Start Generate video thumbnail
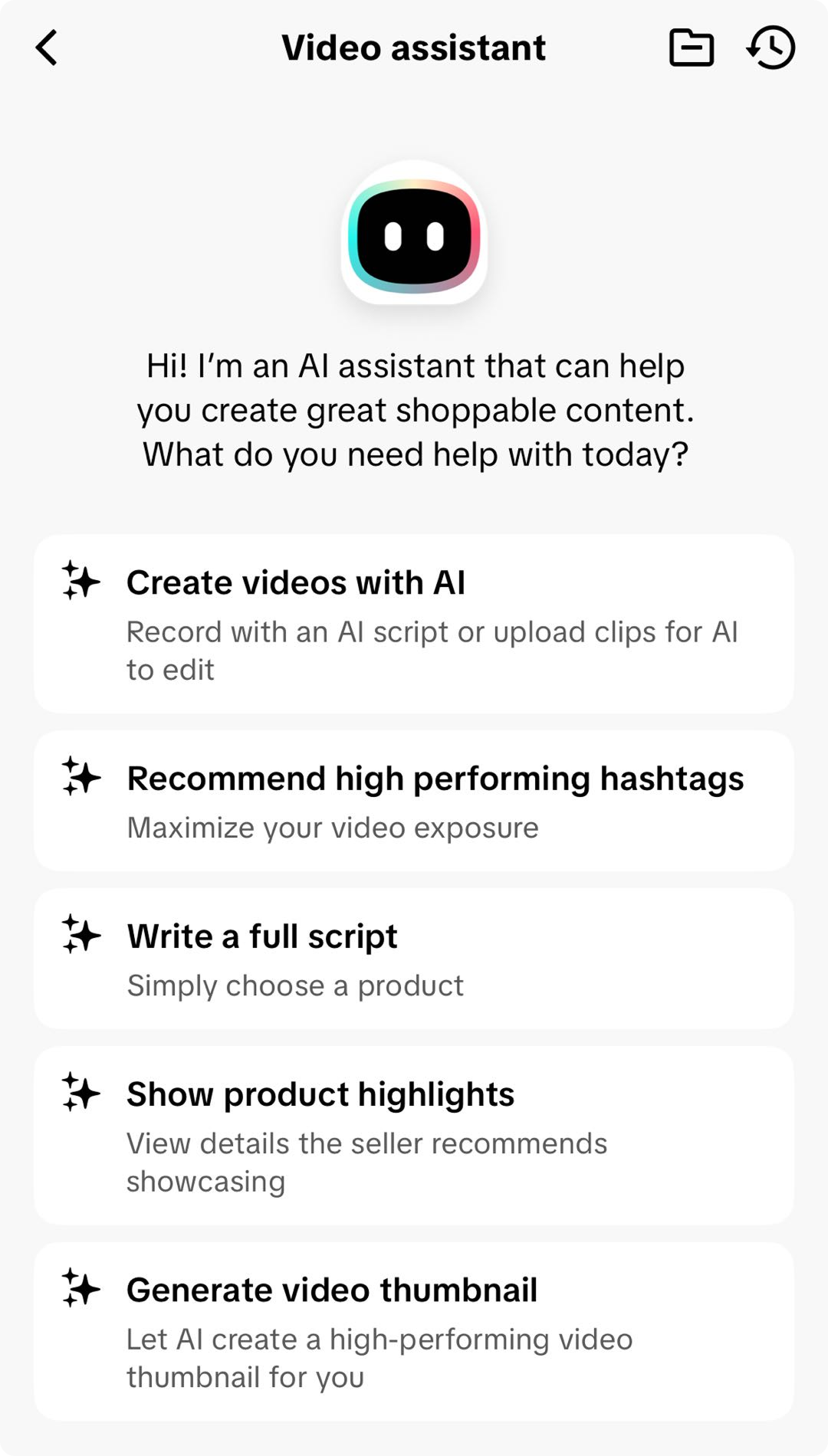Viewport: 828px width, 1456px height. 414,1331
